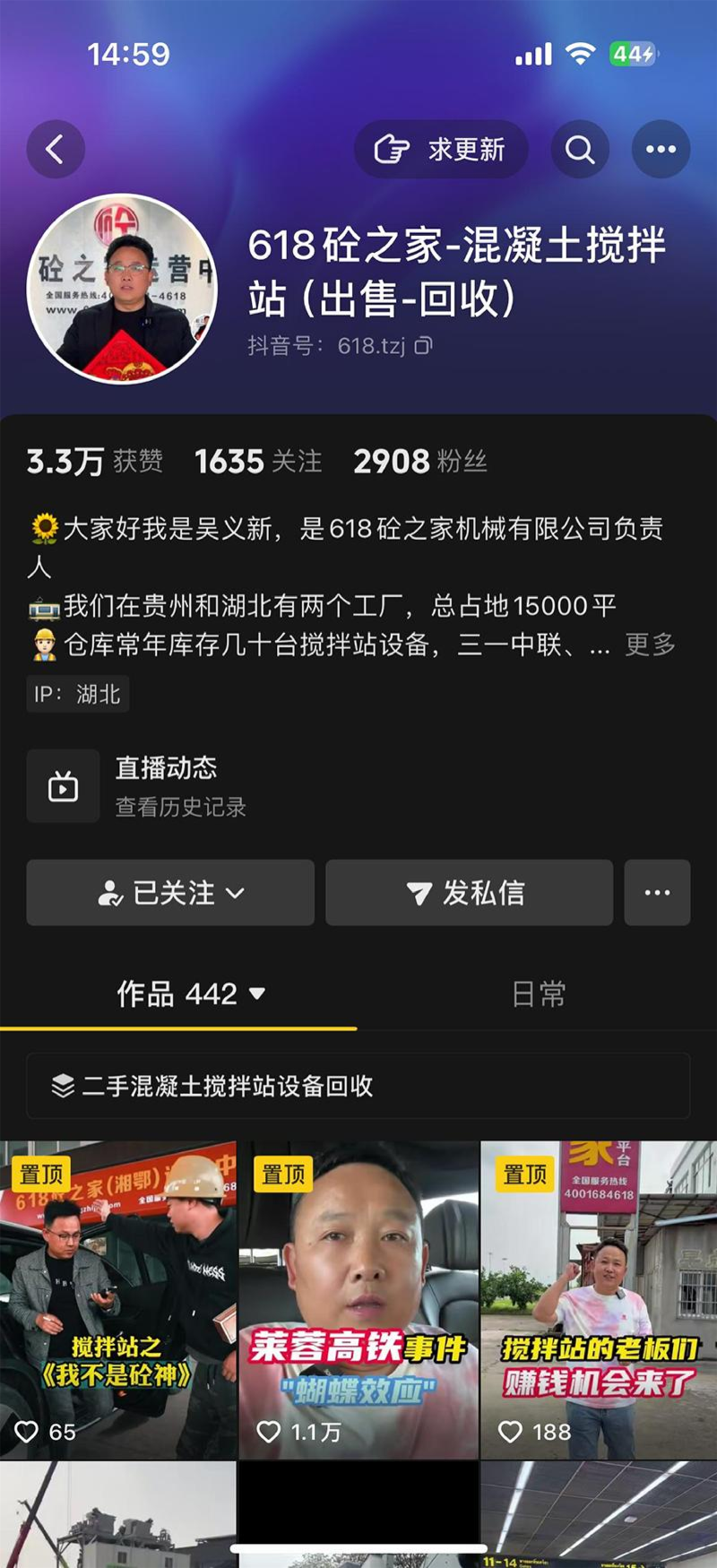Image resolution: width=717 pixels, height=1568 pixels.
Task: Open search on this profile
Action: pos(580,149)
